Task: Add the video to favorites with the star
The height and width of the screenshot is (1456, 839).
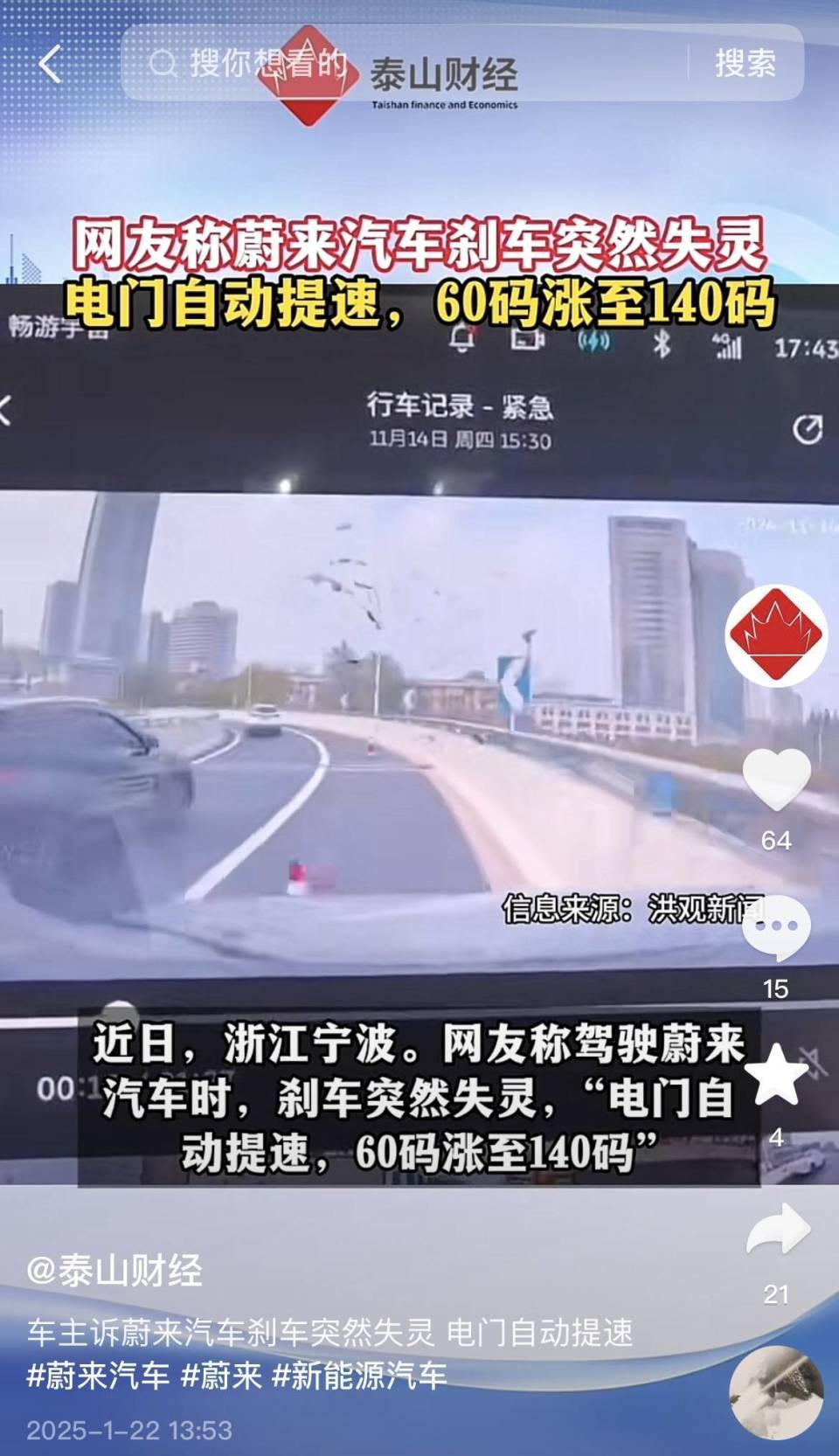Action: pyautogui.click(x=776, y=1075)
